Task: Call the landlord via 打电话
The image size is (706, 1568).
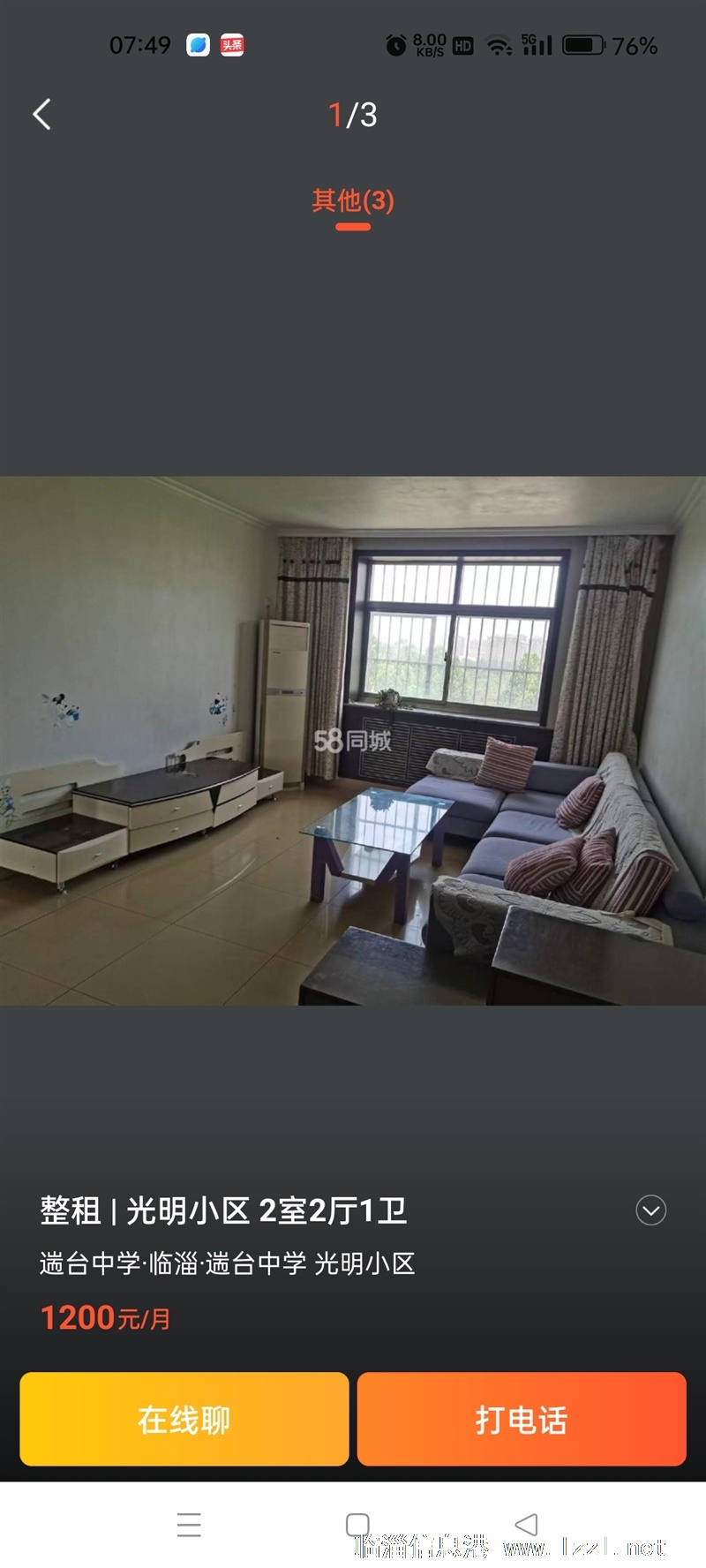Action: tap(522, 1419)
